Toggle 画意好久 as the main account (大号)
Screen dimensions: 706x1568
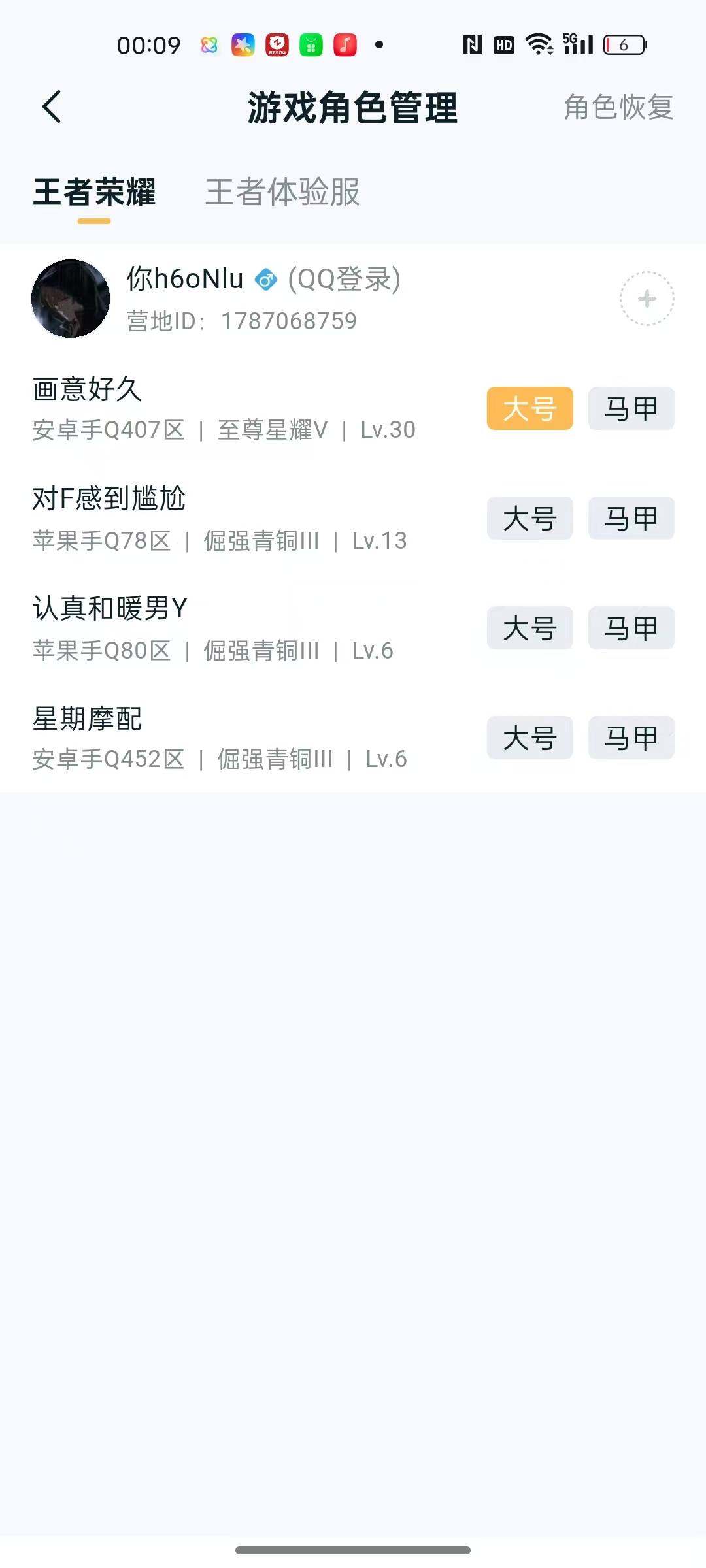click(529, 408)
